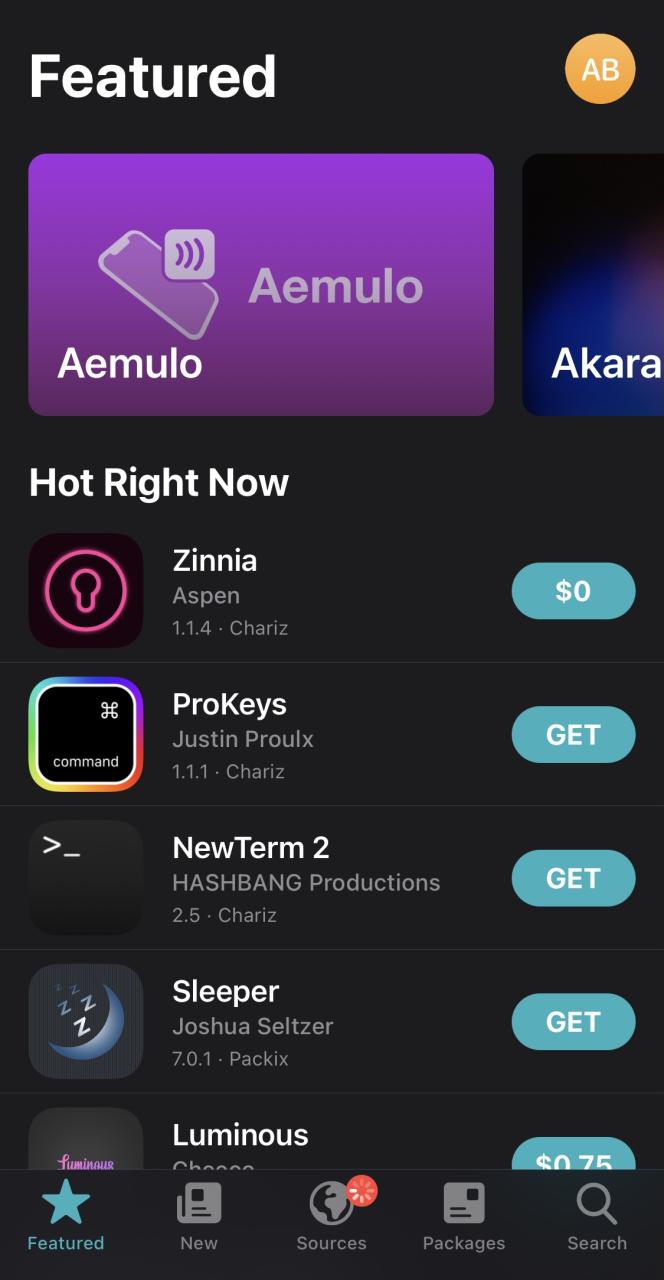This screenshot has height=1280, width=664.
Task: Open the Zinnia package details
Action: tap(300, 591)
